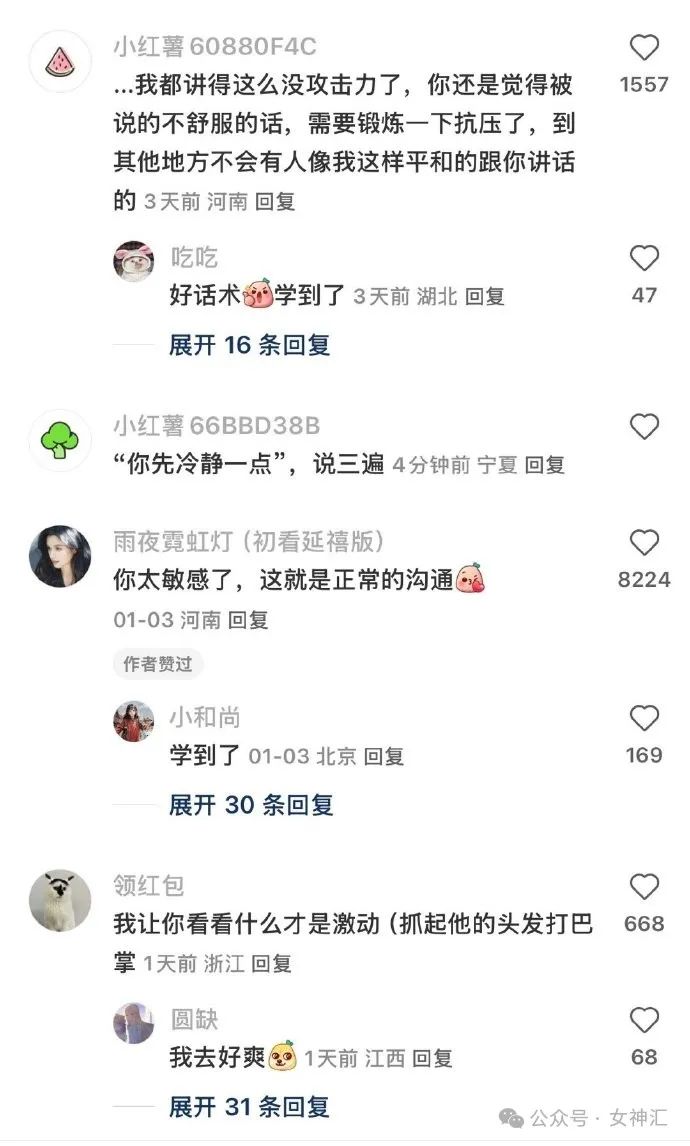
Task: Reply to 小和尚's comment from 北京
Action: (384, 756)
